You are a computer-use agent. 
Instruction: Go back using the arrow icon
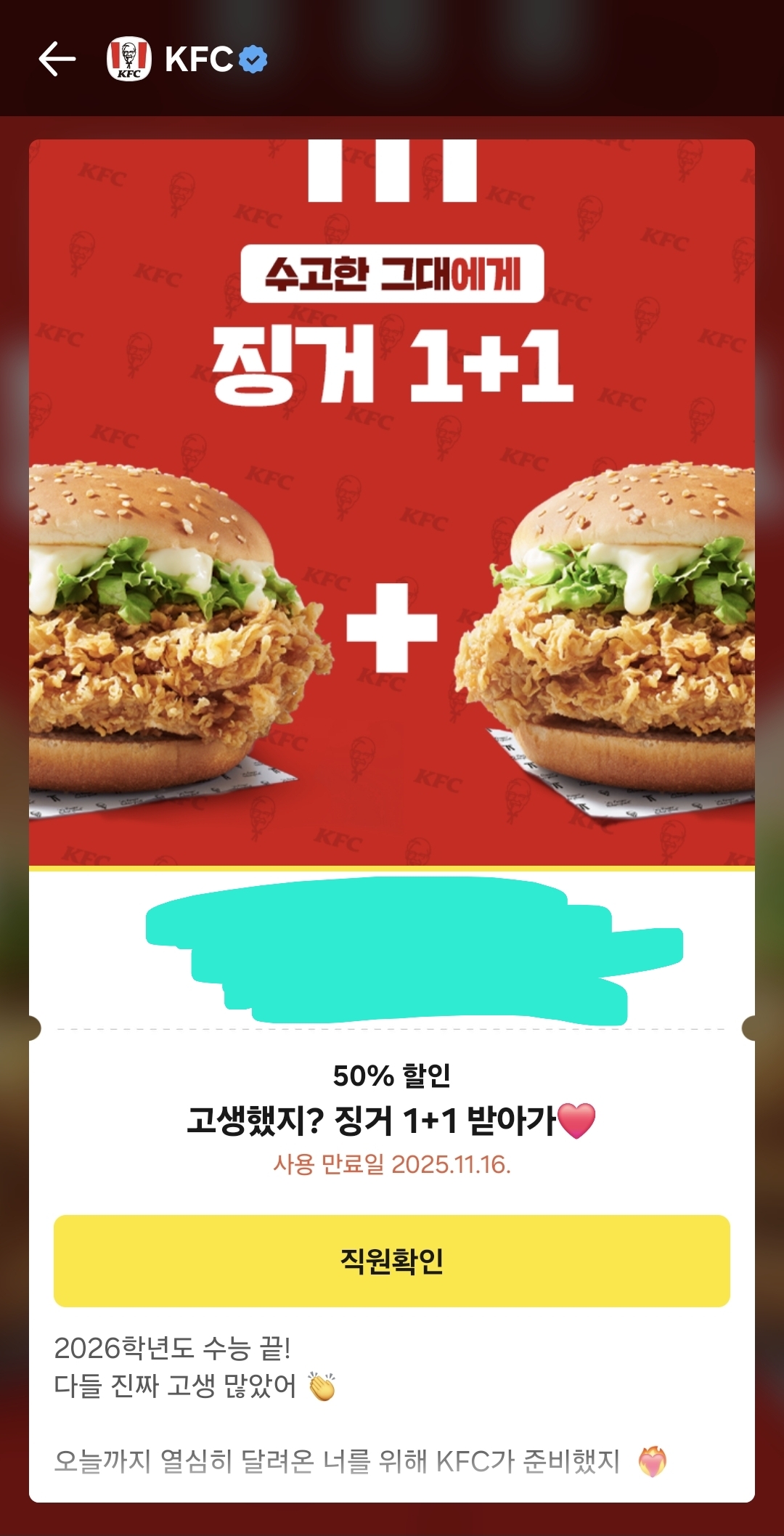pyautogui.click(x=57, y=59)
